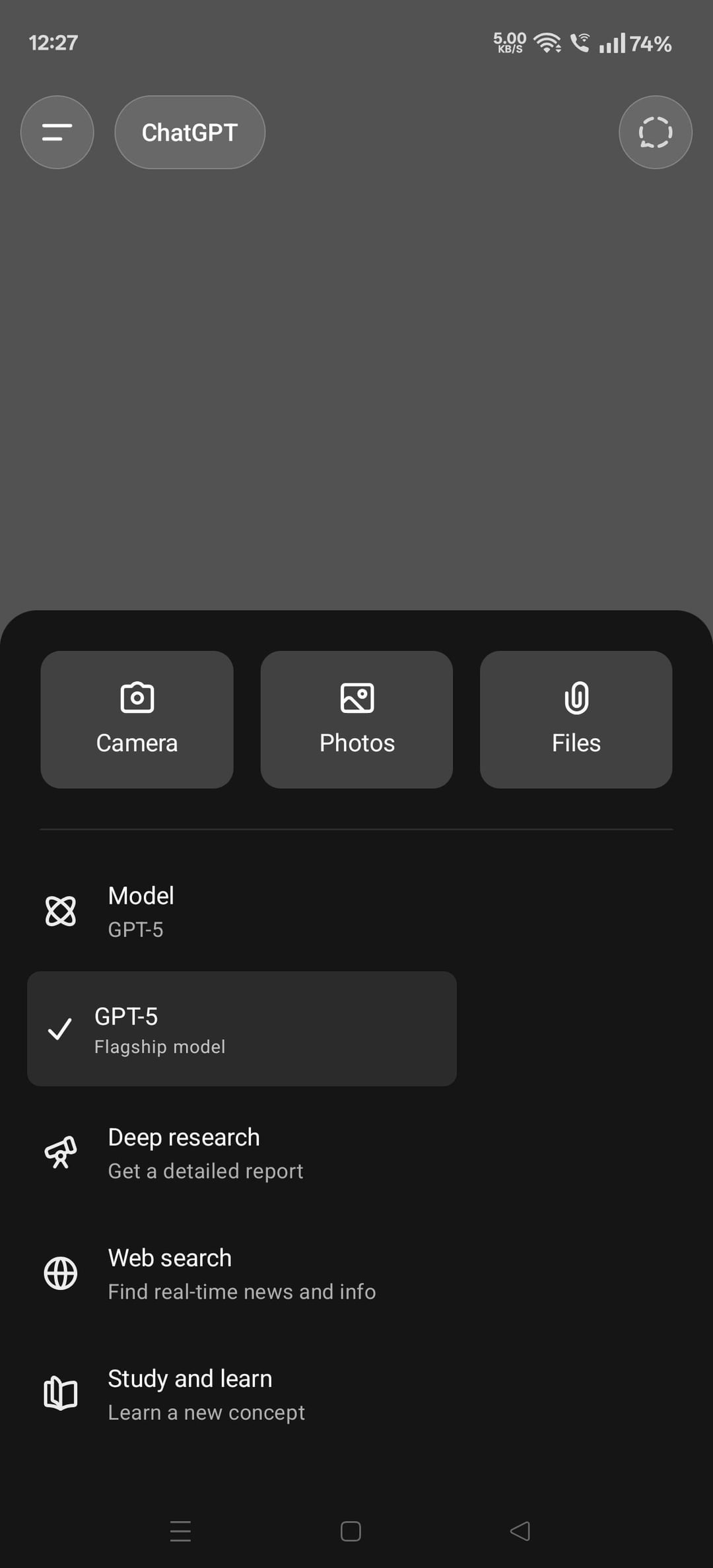Viewport: 713px width, 1568px height.
Task: Choose Deep research
Action: [205, 1153]
